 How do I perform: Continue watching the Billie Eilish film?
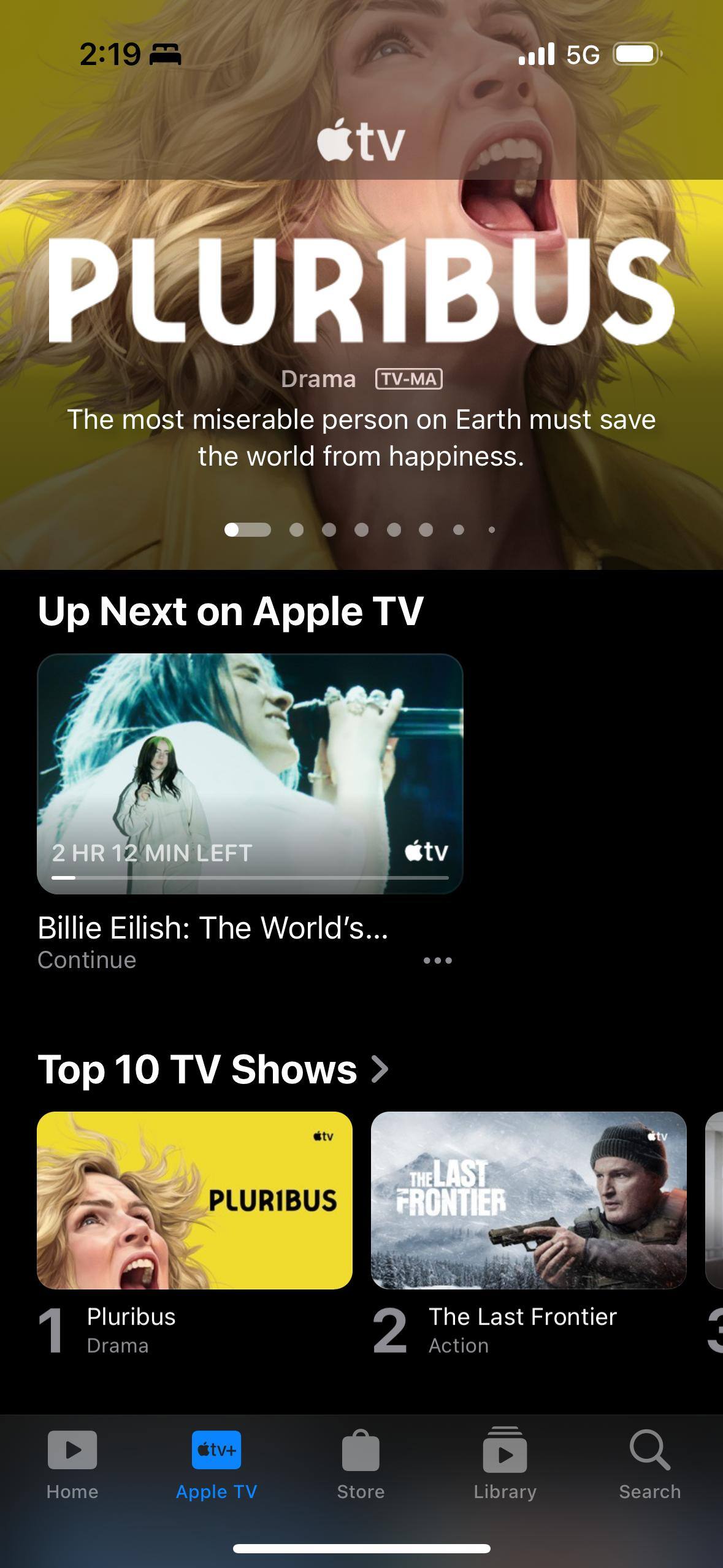click(x=250, y=773)
